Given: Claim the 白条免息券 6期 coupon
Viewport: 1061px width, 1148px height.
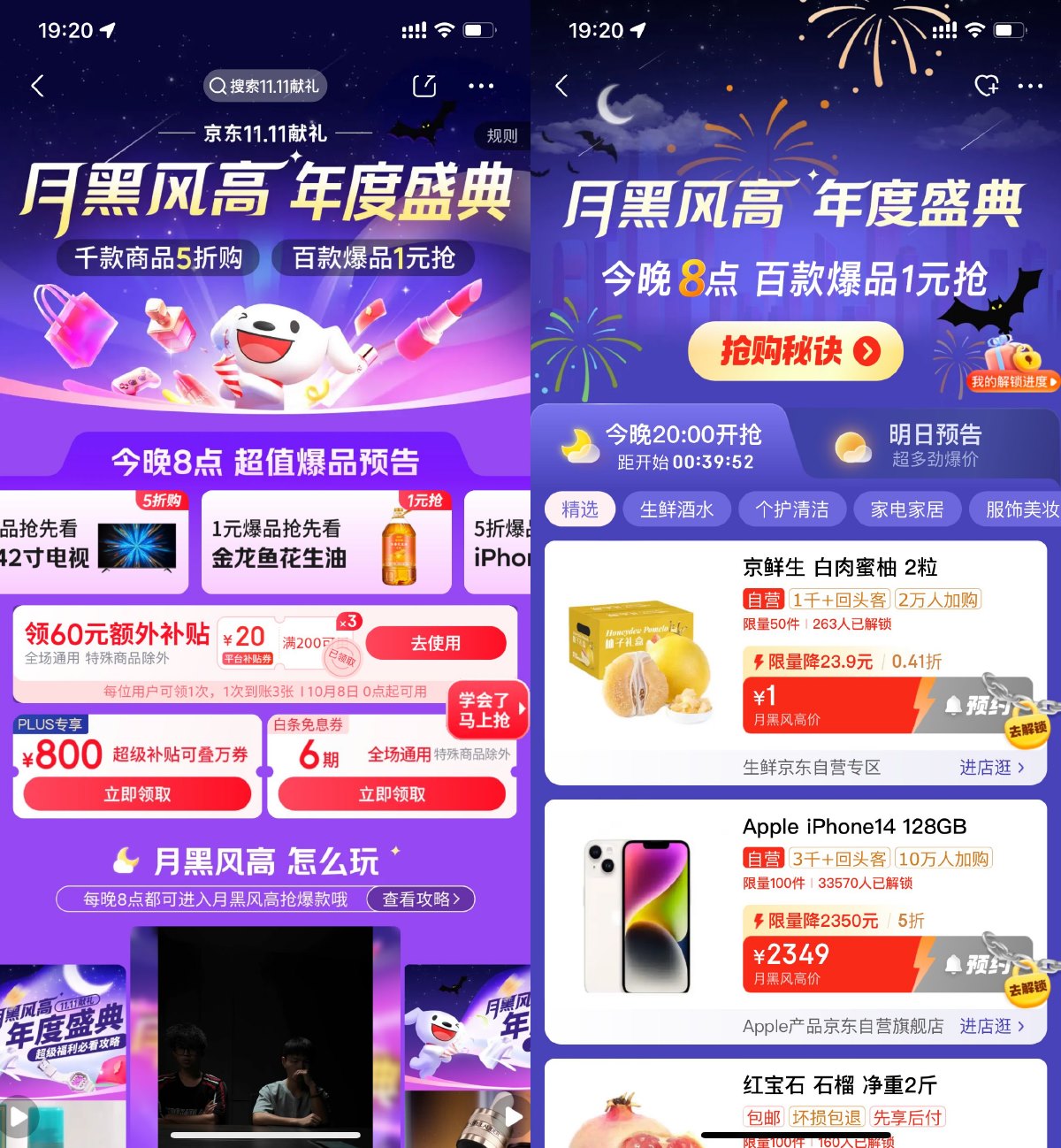Looking at the screenshot, I should [392, 794].
